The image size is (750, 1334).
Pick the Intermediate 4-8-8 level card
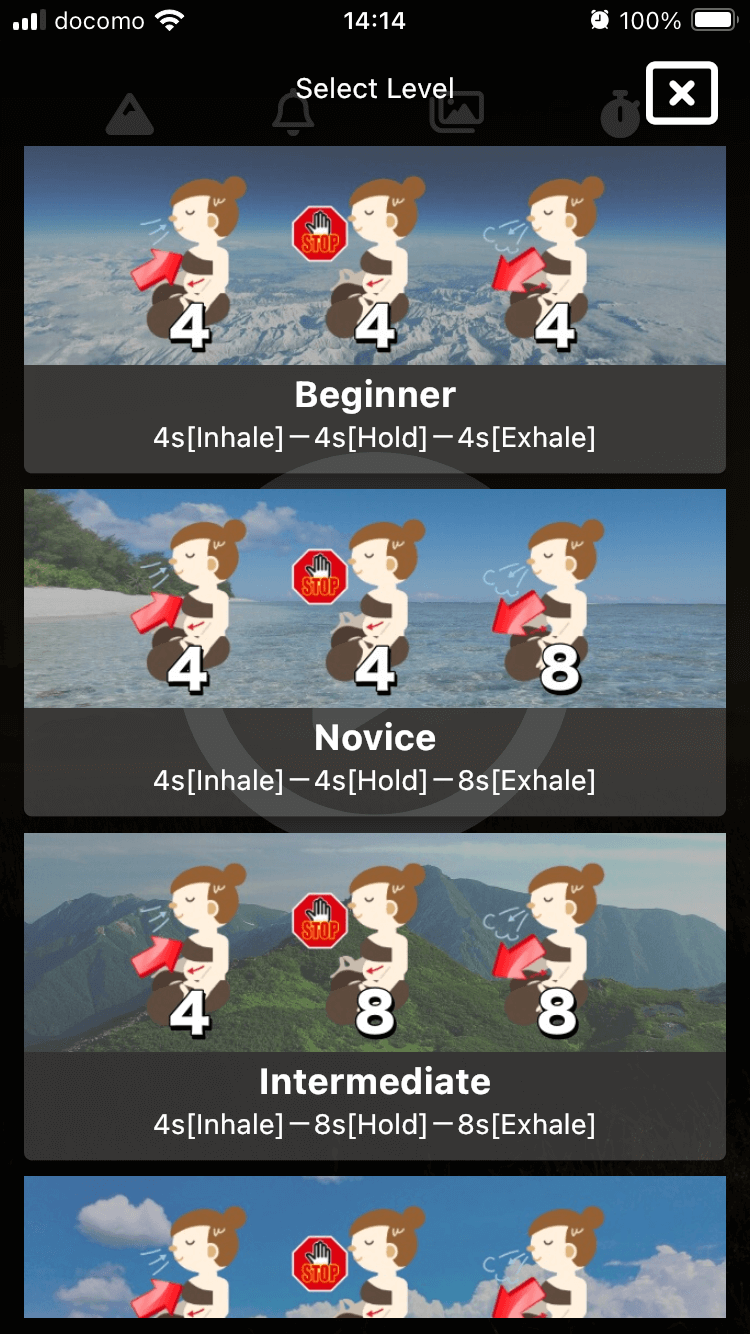[375, 996]
